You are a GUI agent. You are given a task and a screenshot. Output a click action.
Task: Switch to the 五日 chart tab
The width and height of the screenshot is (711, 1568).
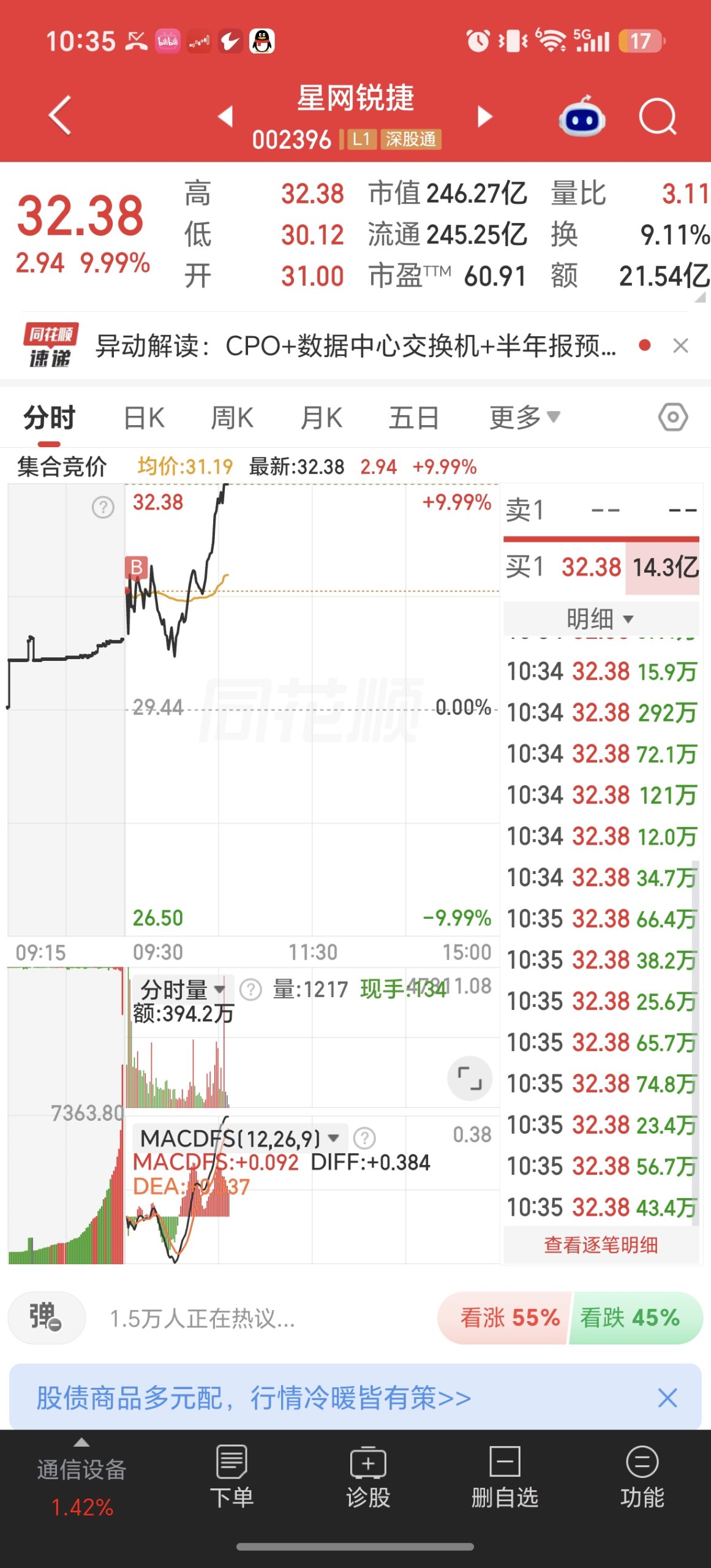pos(414,418)
